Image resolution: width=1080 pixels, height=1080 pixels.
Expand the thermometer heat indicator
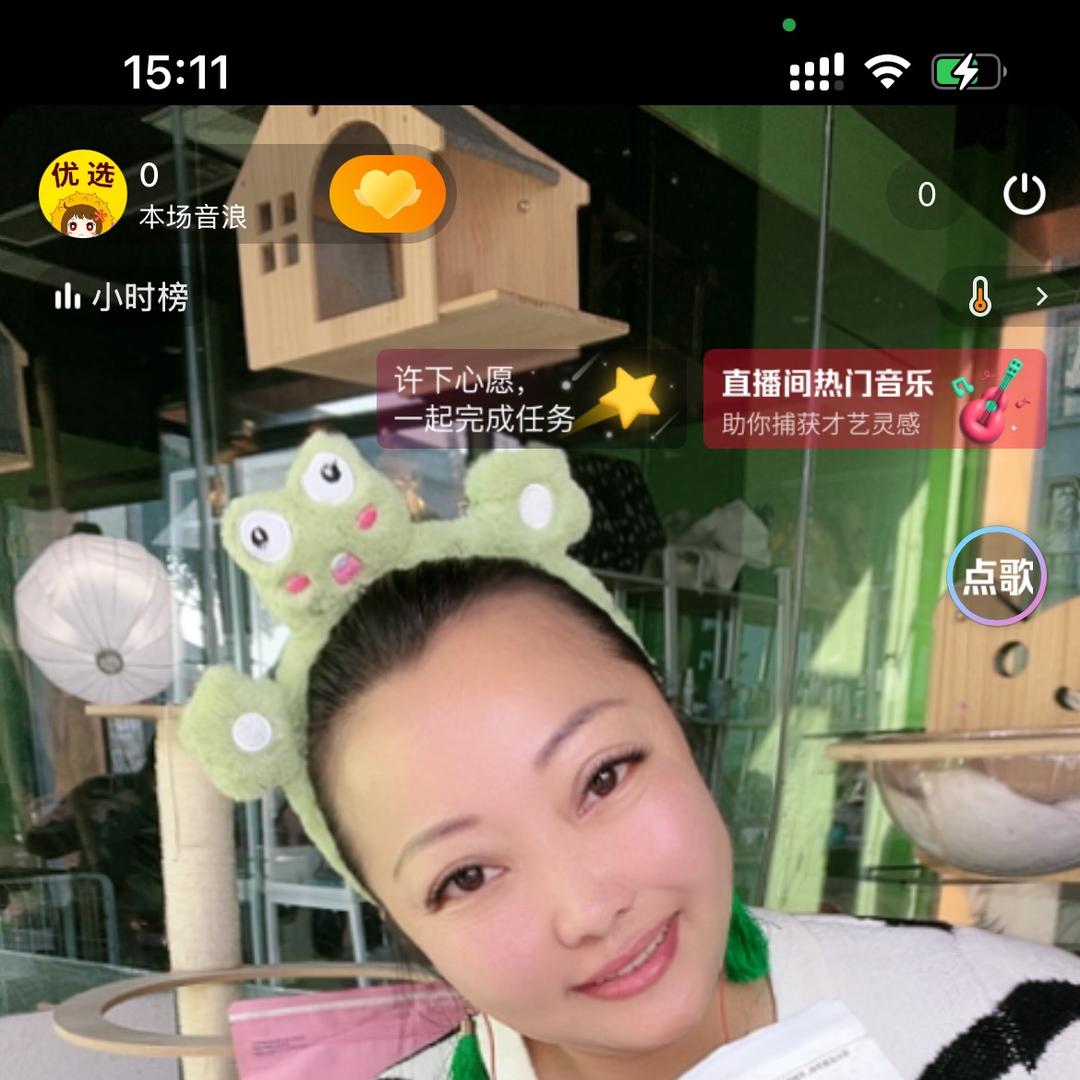click(1010, 297)
